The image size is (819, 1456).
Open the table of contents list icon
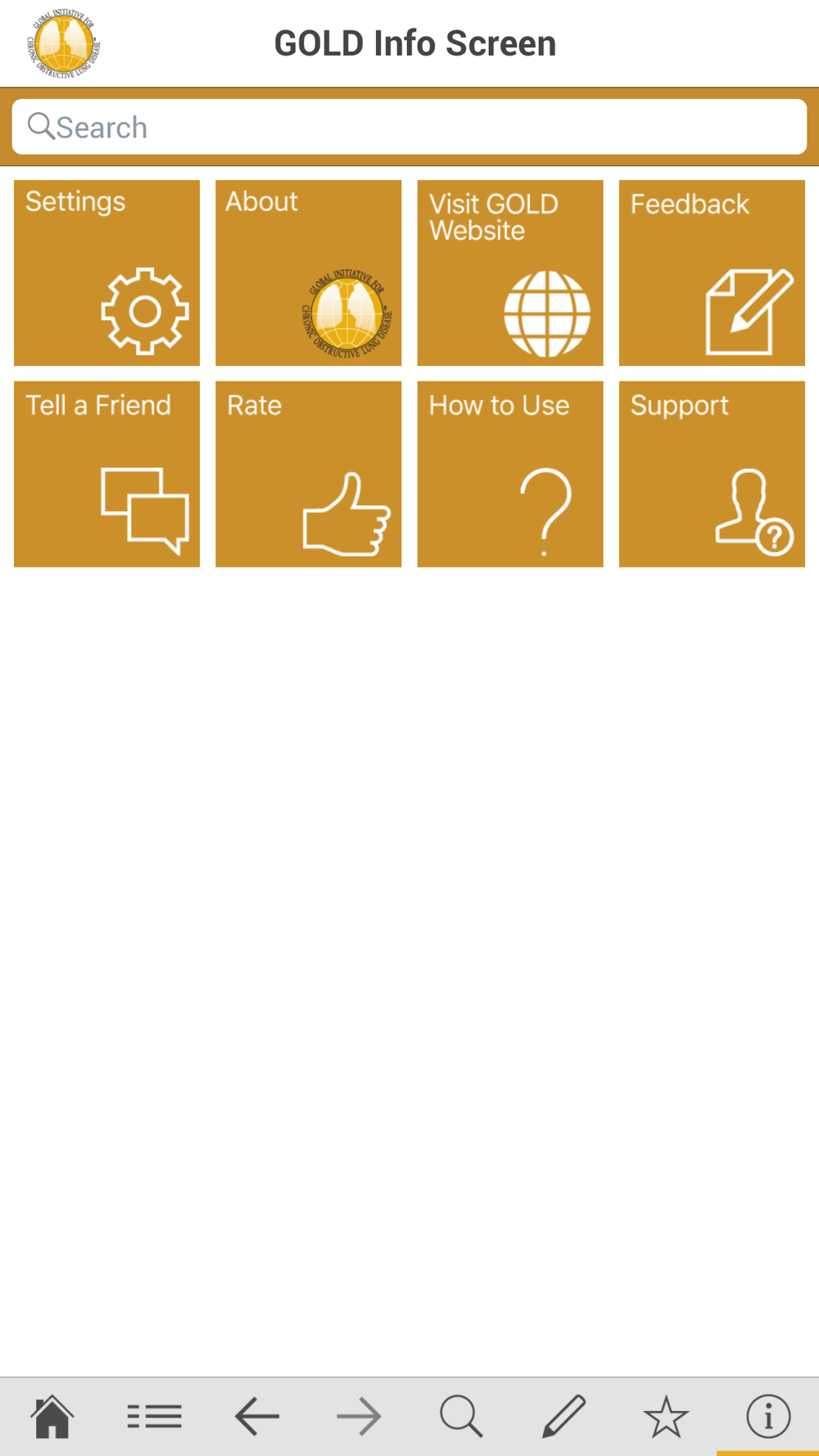coord(154,1416)
